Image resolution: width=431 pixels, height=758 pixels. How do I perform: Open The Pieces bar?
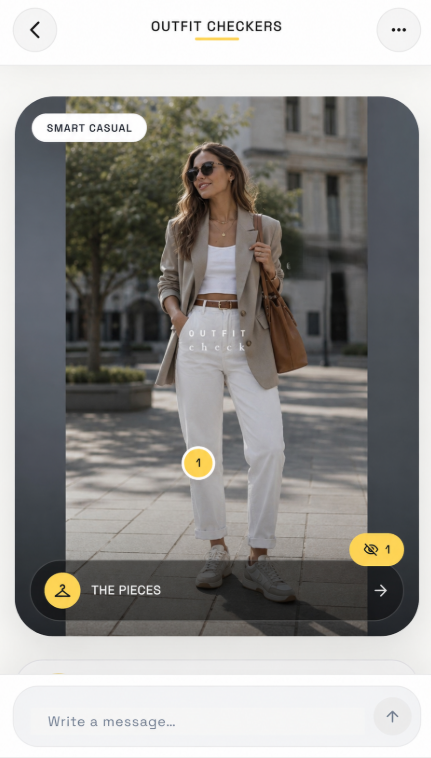pos(216,590)
